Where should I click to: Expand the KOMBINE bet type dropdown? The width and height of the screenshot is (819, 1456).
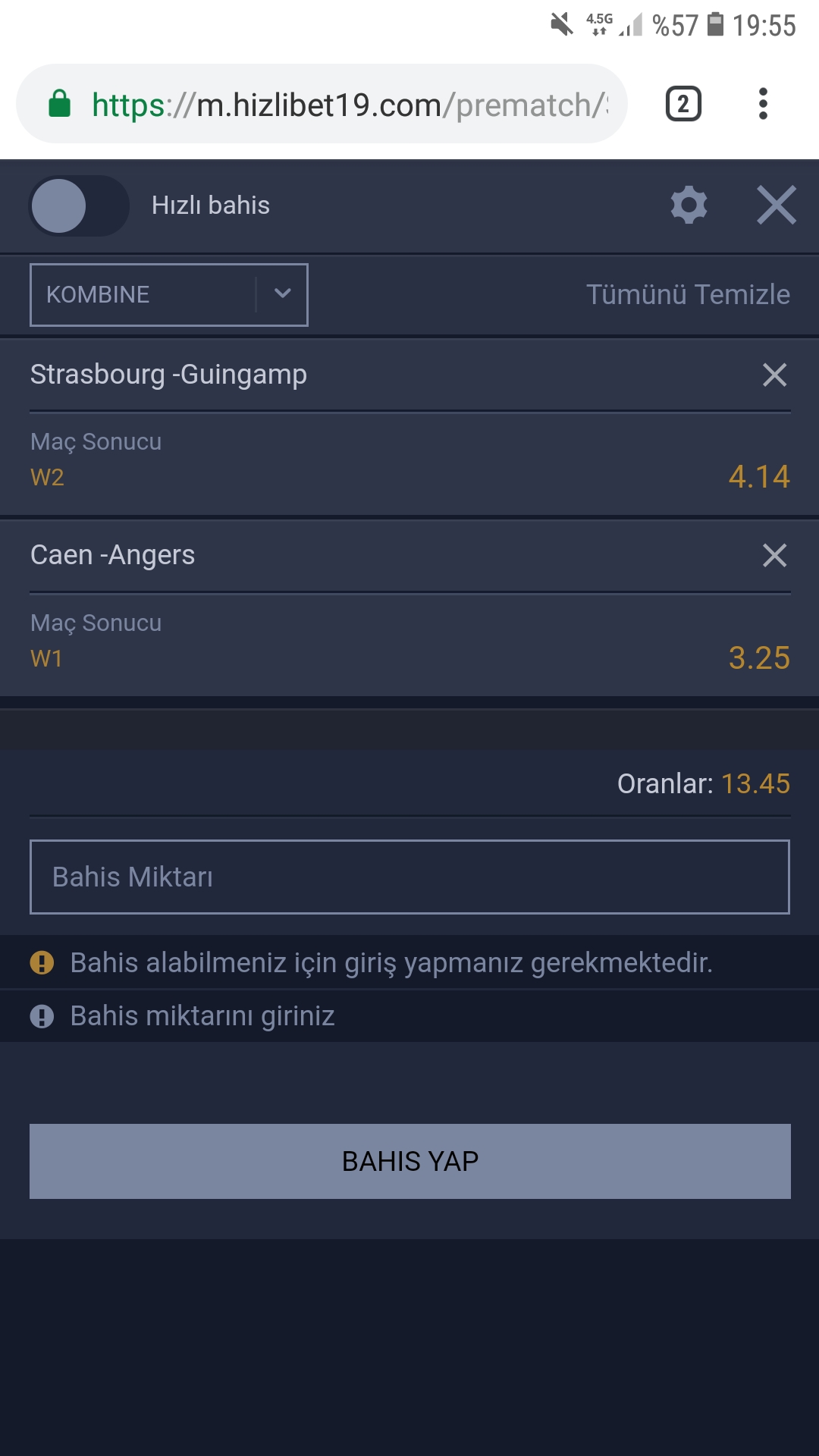pyautogui.click(x=169, y=294)
